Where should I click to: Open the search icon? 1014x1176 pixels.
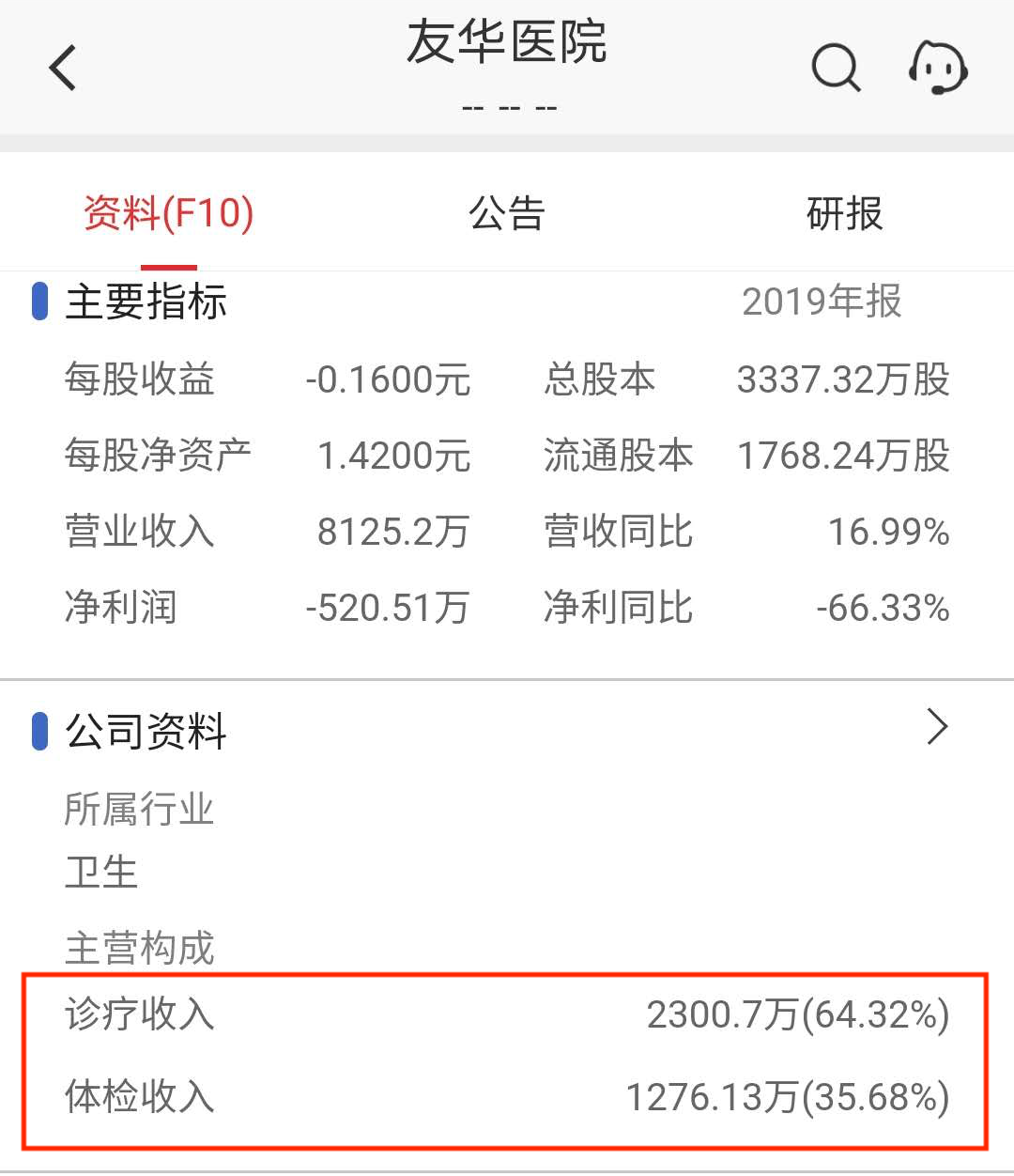835,68
